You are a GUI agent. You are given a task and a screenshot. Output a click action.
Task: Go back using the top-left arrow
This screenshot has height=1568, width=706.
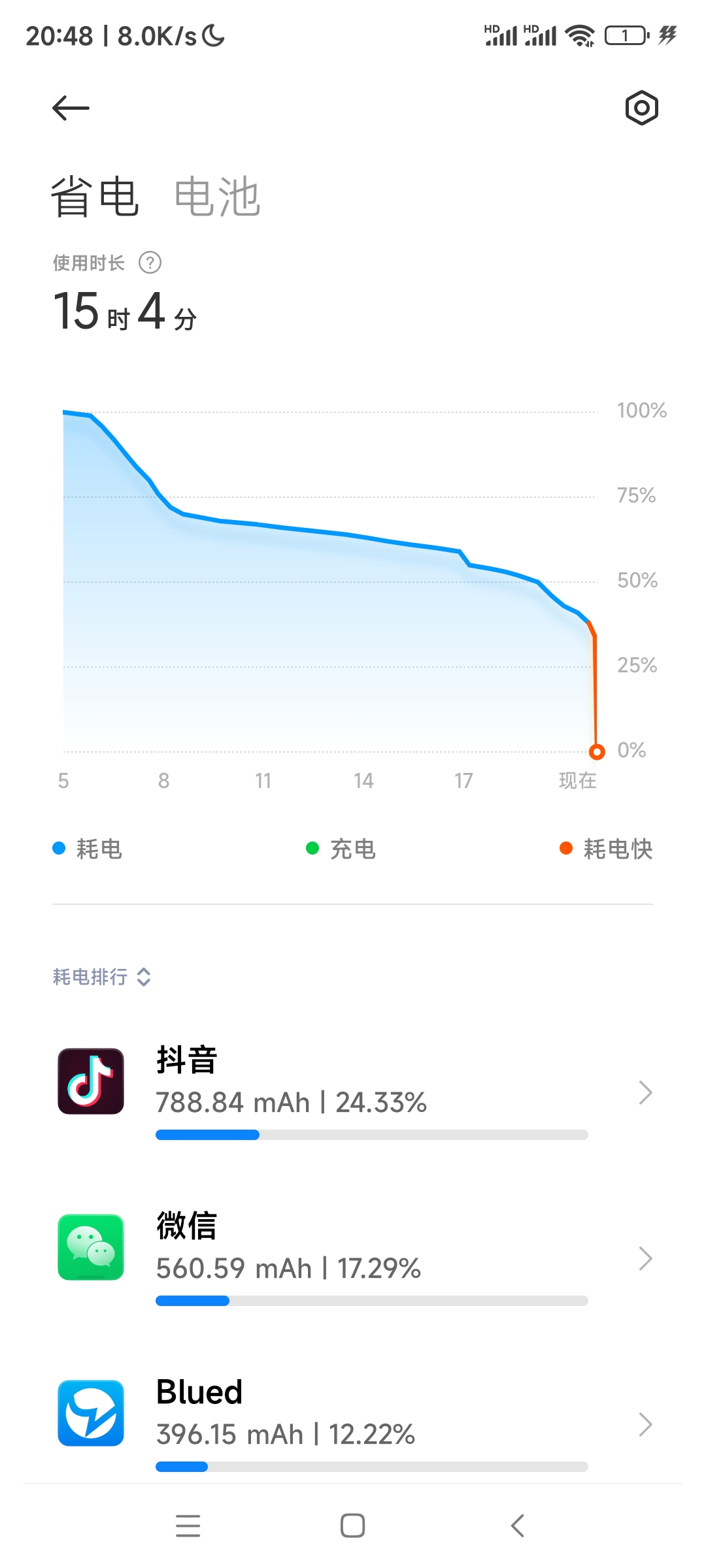tap(71, 108)
